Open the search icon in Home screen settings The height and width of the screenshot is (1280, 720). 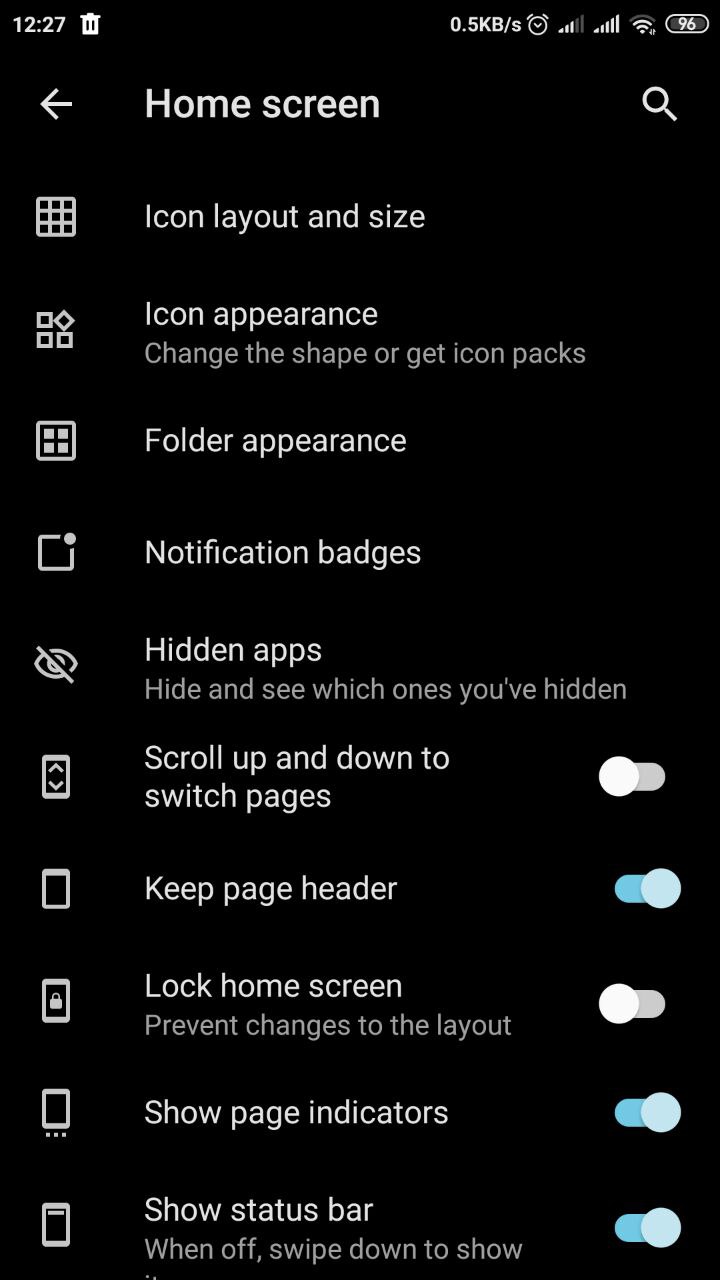[x=659, y=104]
